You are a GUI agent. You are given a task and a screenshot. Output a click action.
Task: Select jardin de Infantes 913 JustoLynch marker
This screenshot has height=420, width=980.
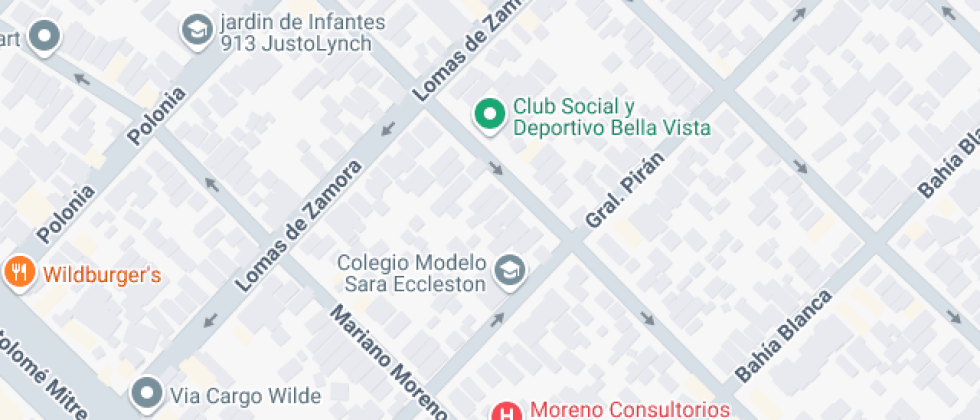coord(196,30)
